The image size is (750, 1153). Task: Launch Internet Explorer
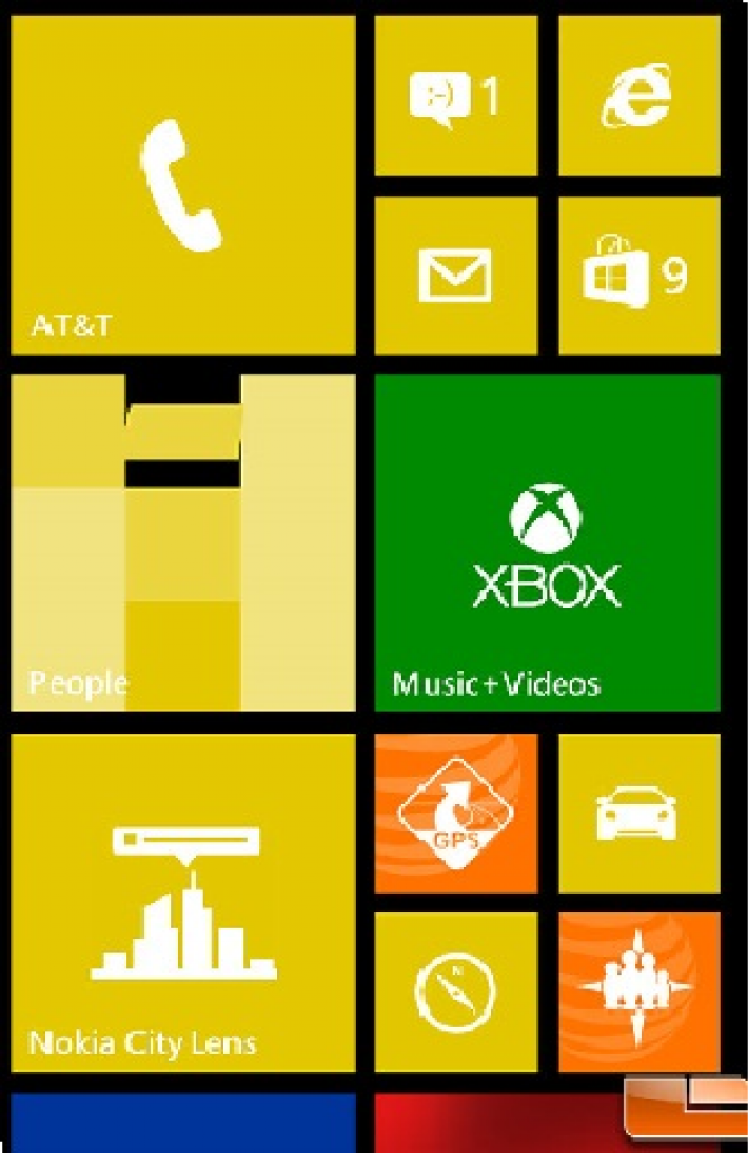[638, 97]
